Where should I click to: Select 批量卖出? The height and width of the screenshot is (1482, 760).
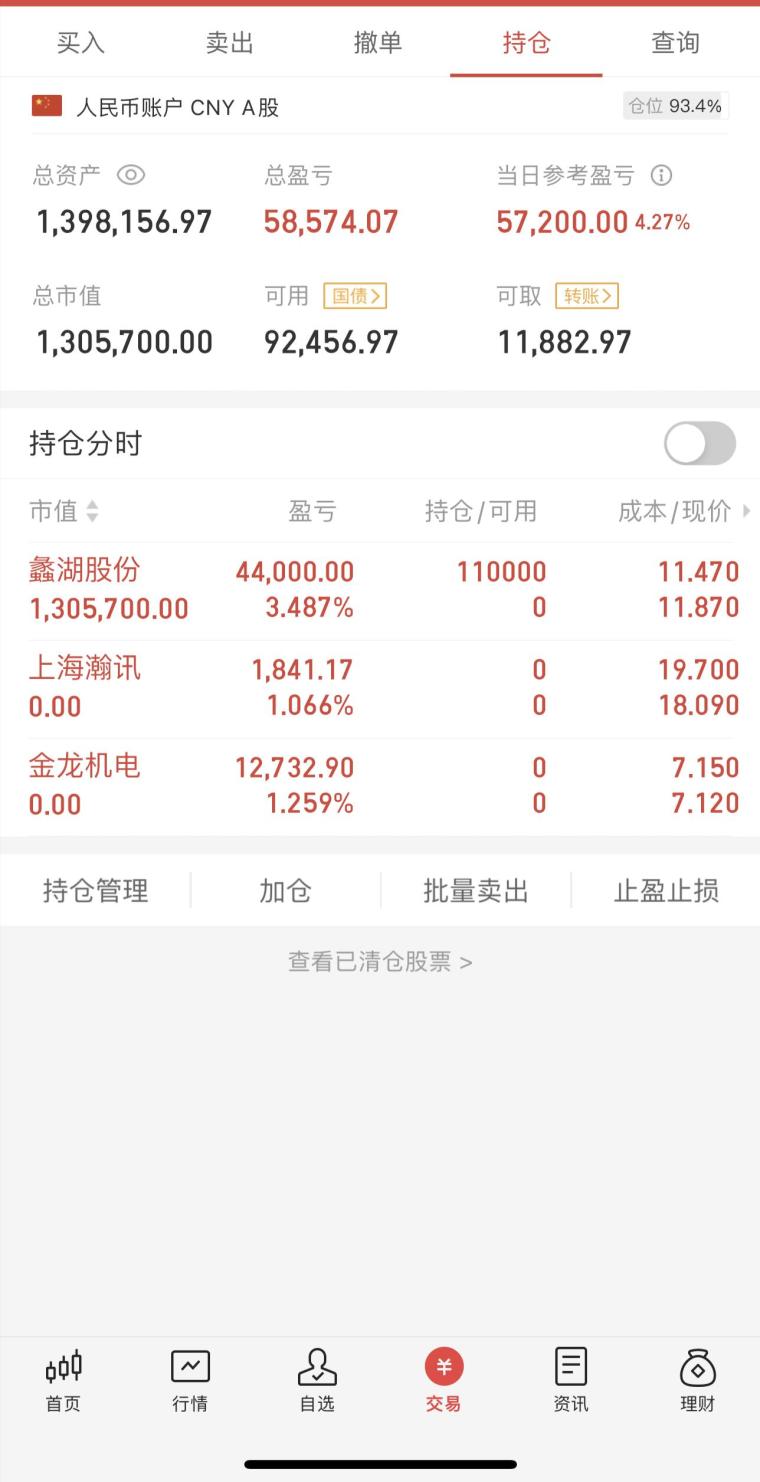[476, 890]
